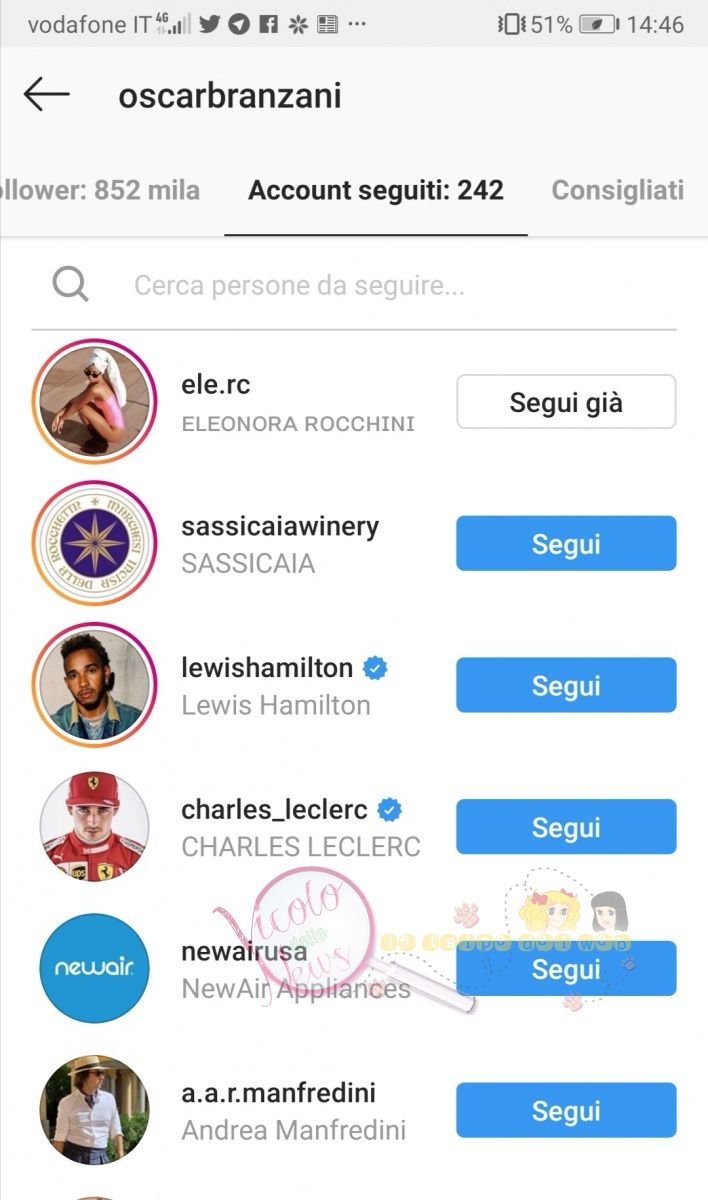
Task: Tap Segui già next to ele.rc
Action: [566, 402]
